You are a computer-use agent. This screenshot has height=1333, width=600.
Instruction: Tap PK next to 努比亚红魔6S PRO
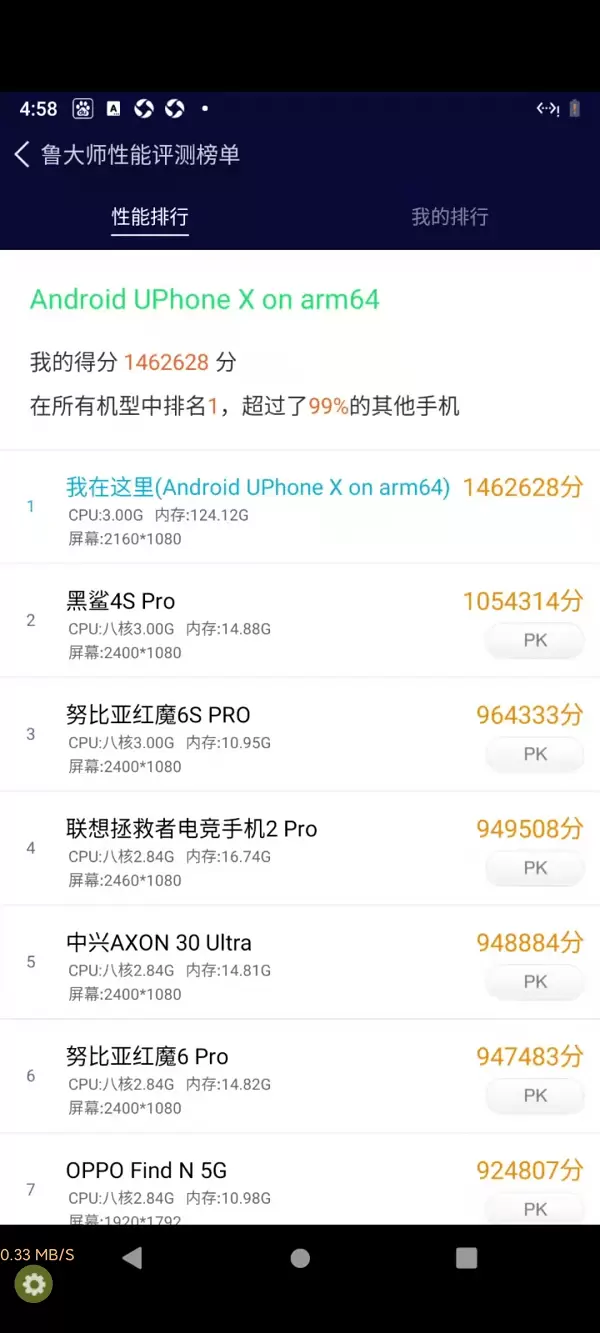[x=535, y=755]
